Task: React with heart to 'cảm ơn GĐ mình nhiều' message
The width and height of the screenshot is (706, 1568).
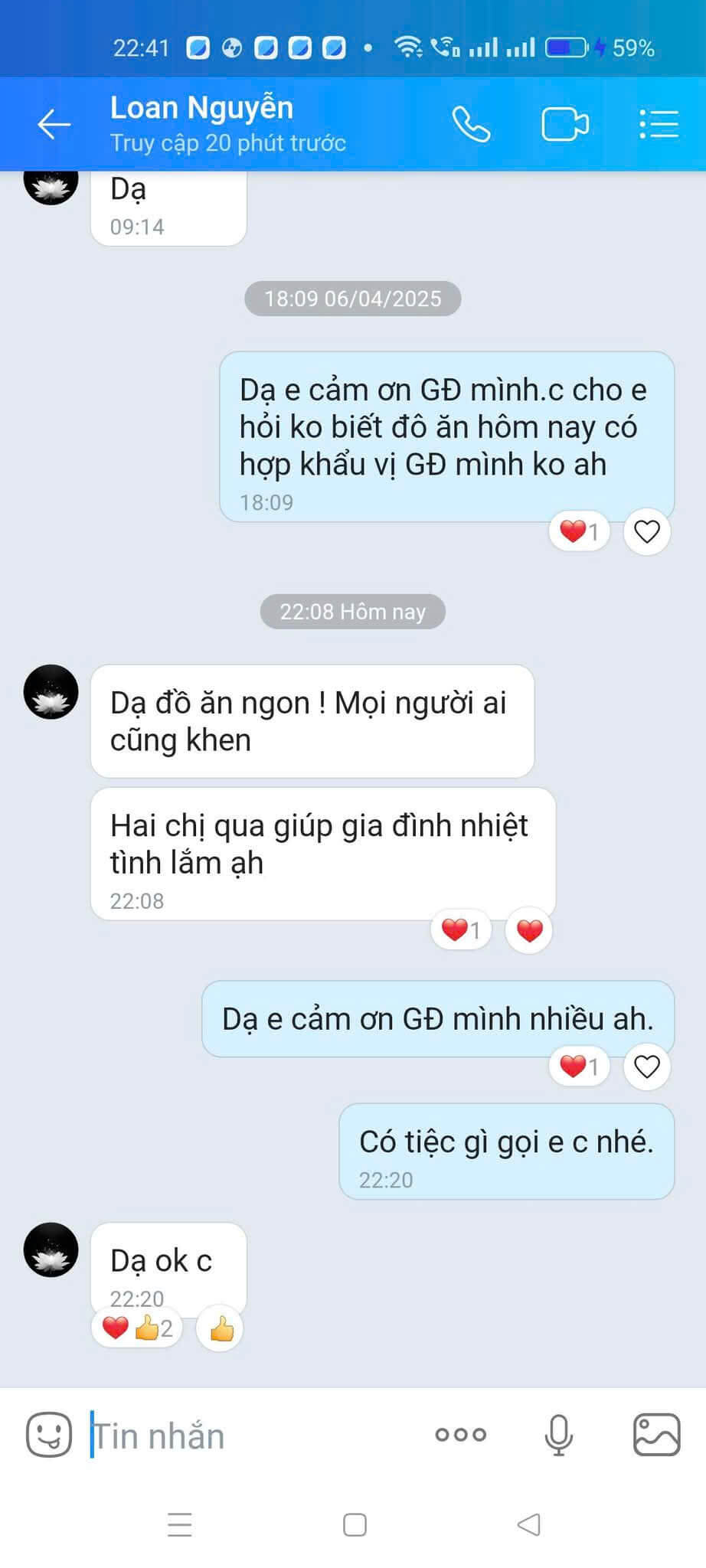Action: [x=647, y=1067]
